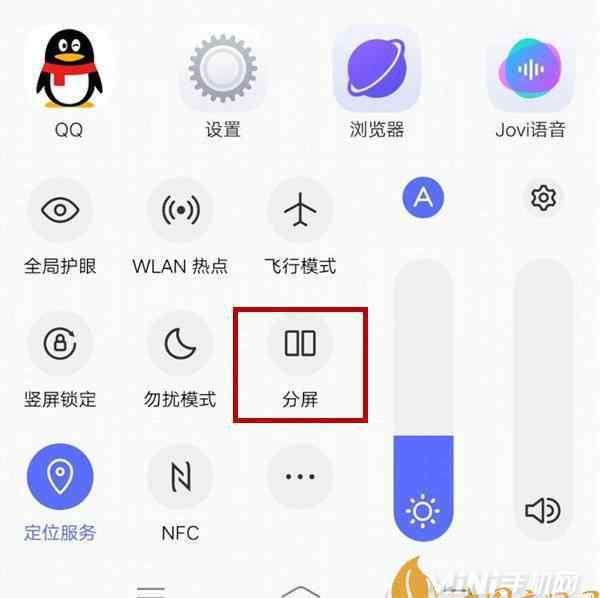Start 分屏 split screen
Viewport: 600px width, 598px height.
pos(300,343)
